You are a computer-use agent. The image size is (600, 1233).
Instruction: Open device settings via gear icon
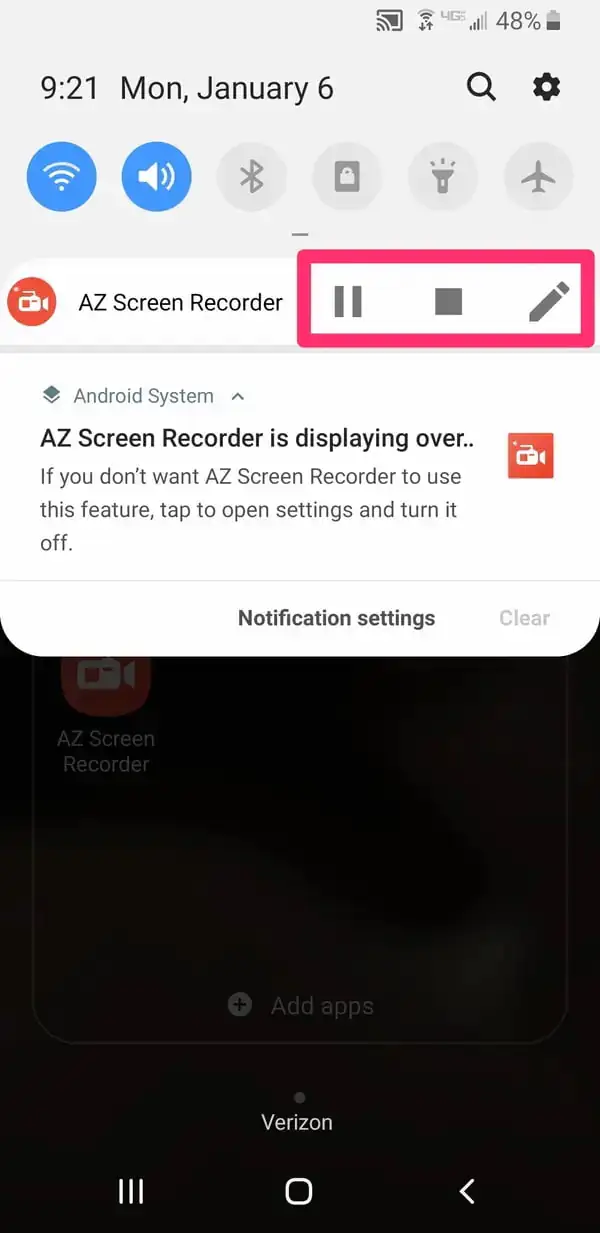[547, 88]
